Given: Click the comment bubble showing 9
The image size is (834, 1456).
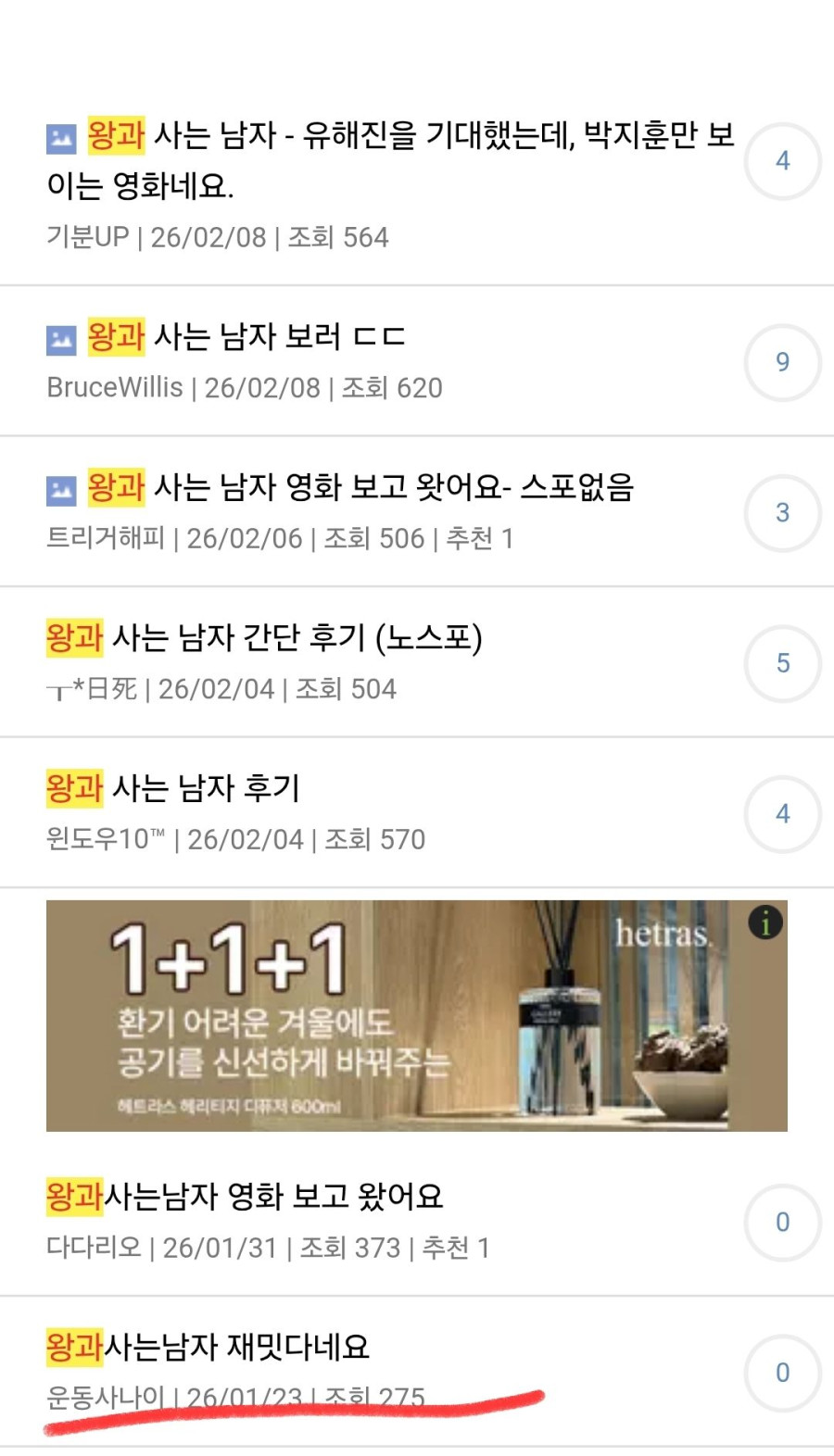Looking at the screenshot, I should coord(782,361).
